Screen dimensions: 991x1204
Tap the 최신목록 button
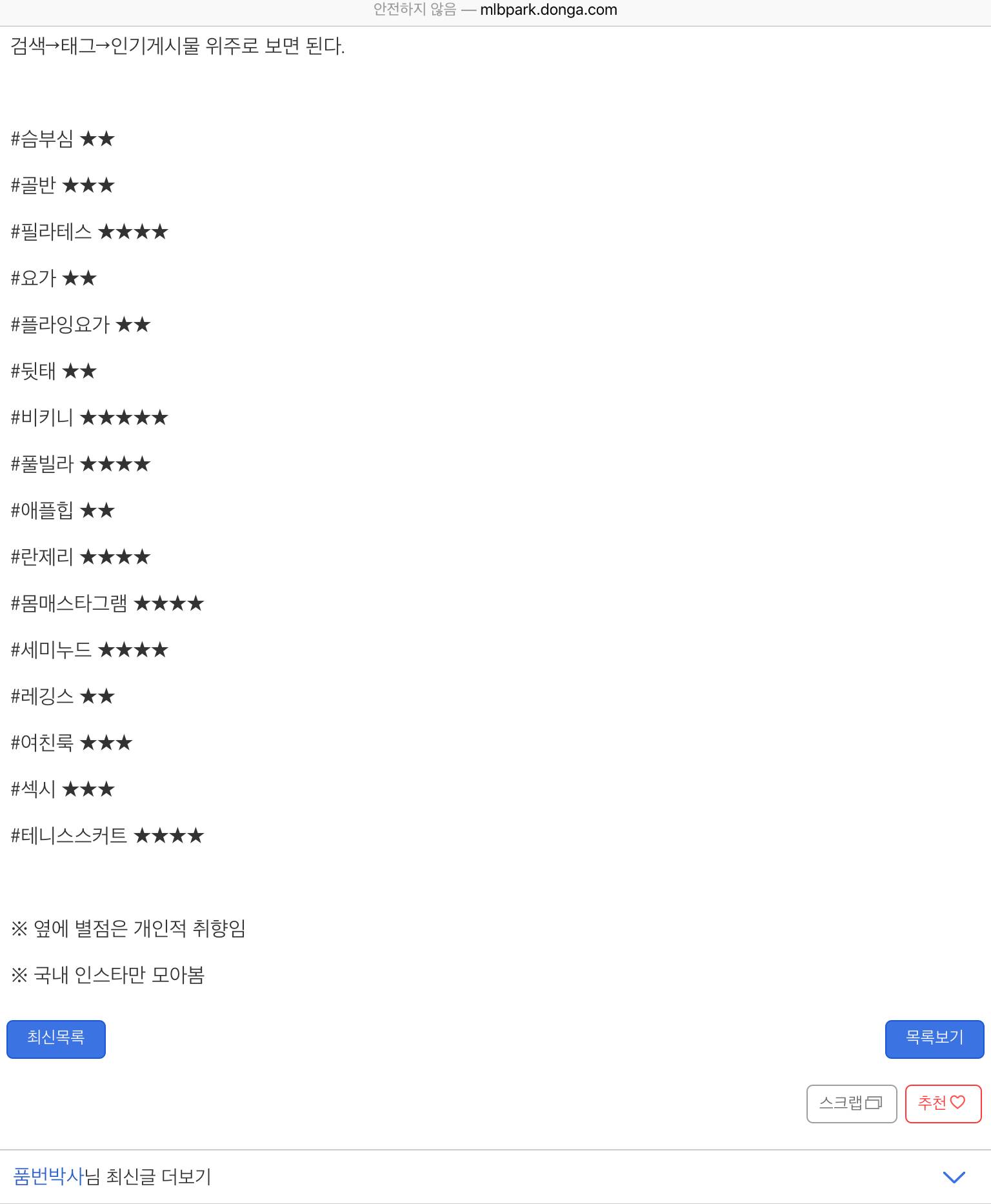coord(56,1039)
